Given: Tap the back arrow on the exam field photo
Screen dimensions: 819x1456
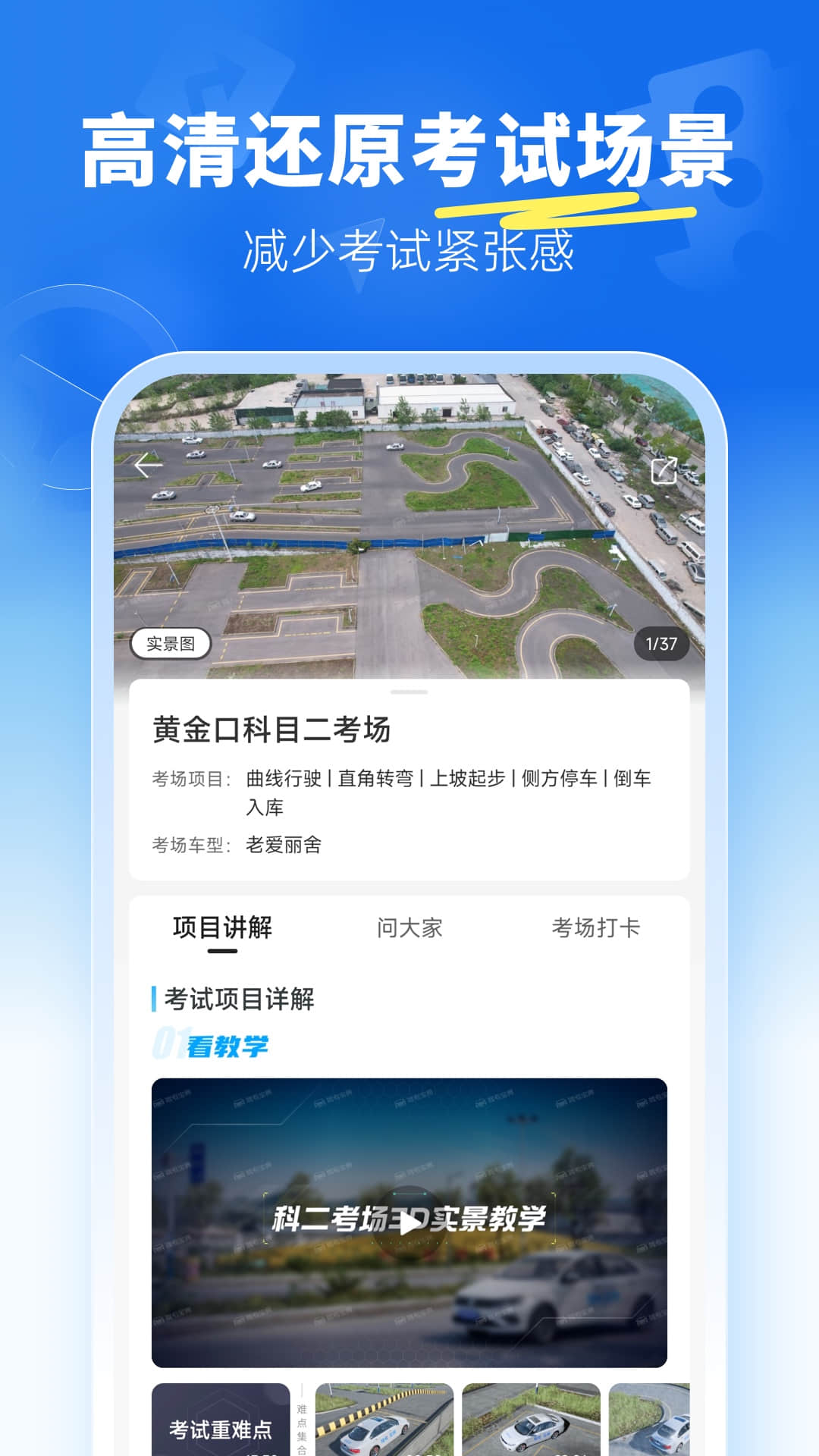Looking at the screenshot, I should coord(146,465).
